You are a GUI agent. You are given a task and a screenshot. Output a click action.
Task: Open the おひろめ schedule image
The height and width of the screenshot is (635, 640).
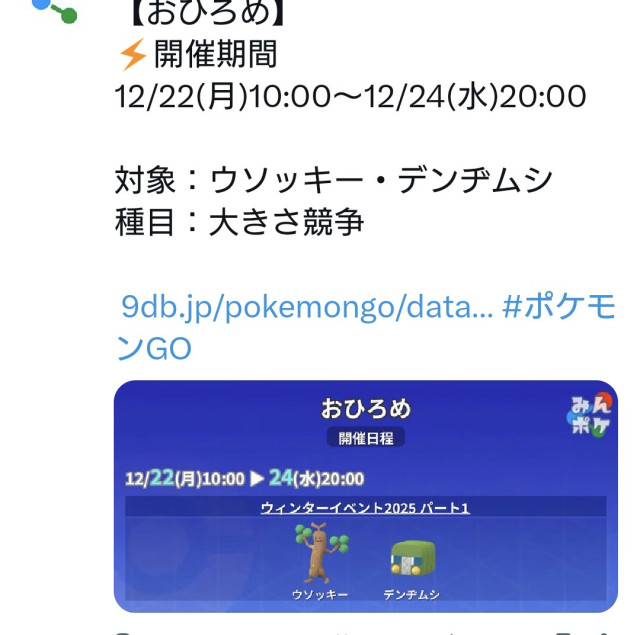pyautogui.click(x=365, y=496)
